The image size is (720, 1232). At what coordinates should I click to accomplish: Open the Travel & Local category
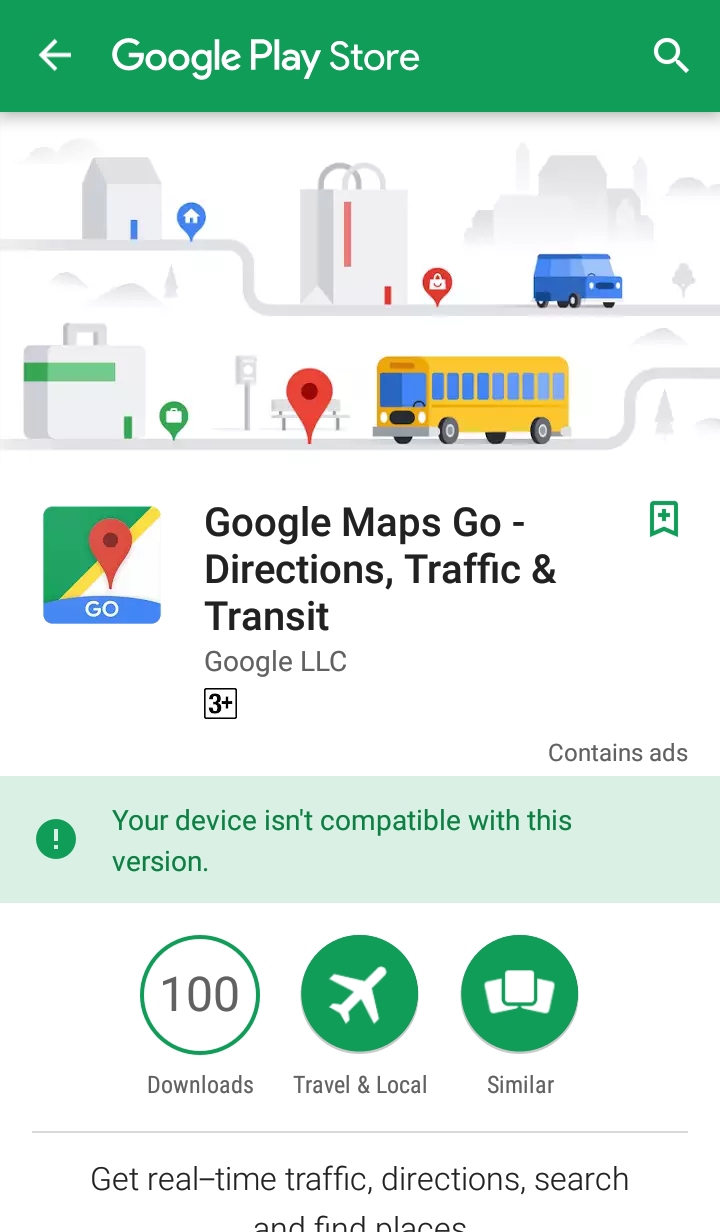360,1016
